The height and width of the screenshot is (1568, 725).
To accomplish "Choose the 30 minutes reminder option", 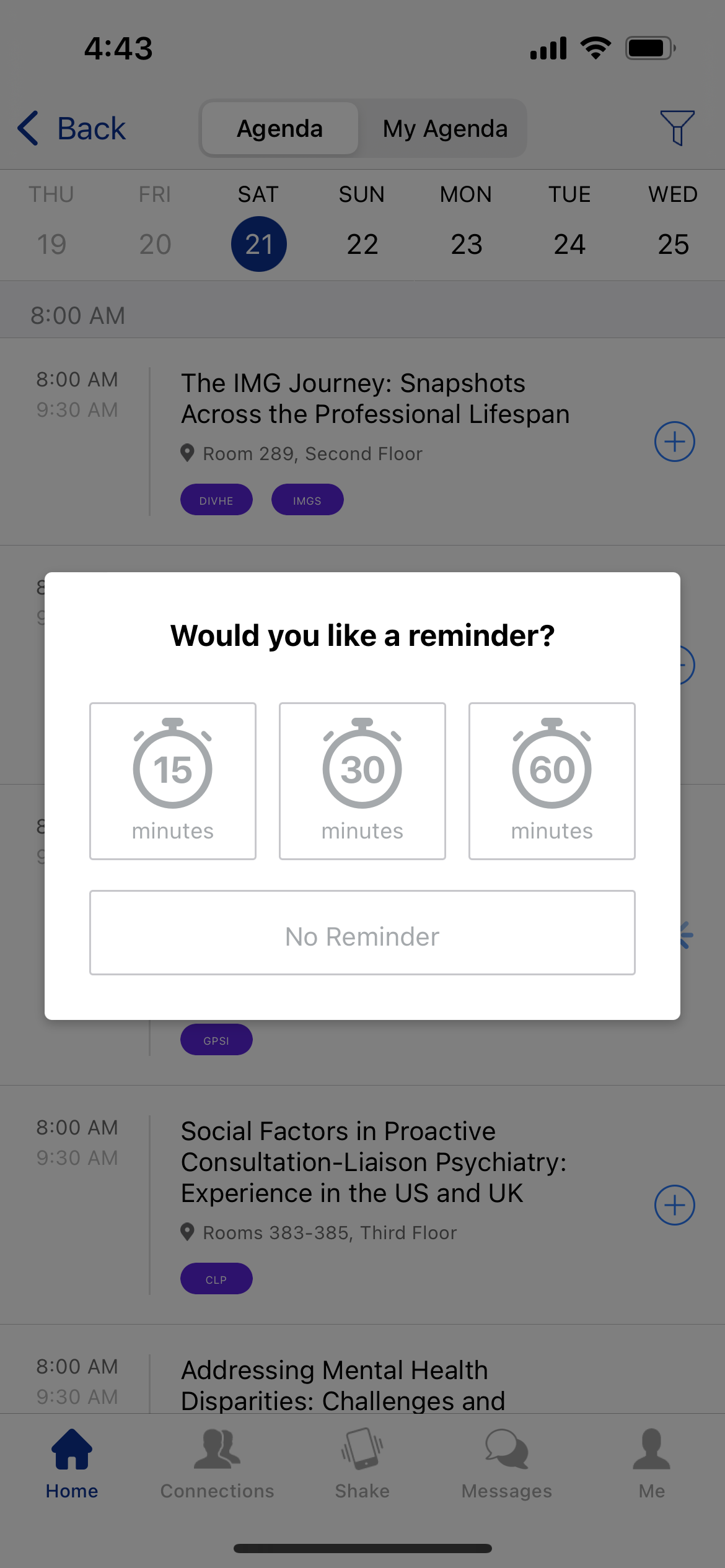I will 362,781.
